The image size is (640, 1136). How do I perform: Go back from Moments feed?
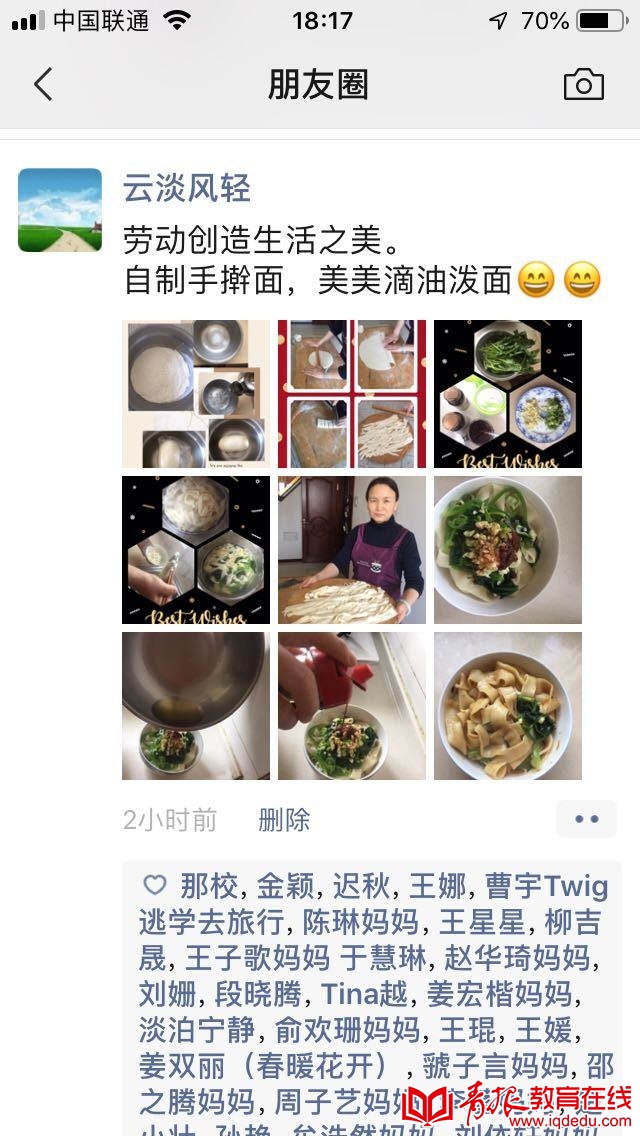click(x=43, y=85)
